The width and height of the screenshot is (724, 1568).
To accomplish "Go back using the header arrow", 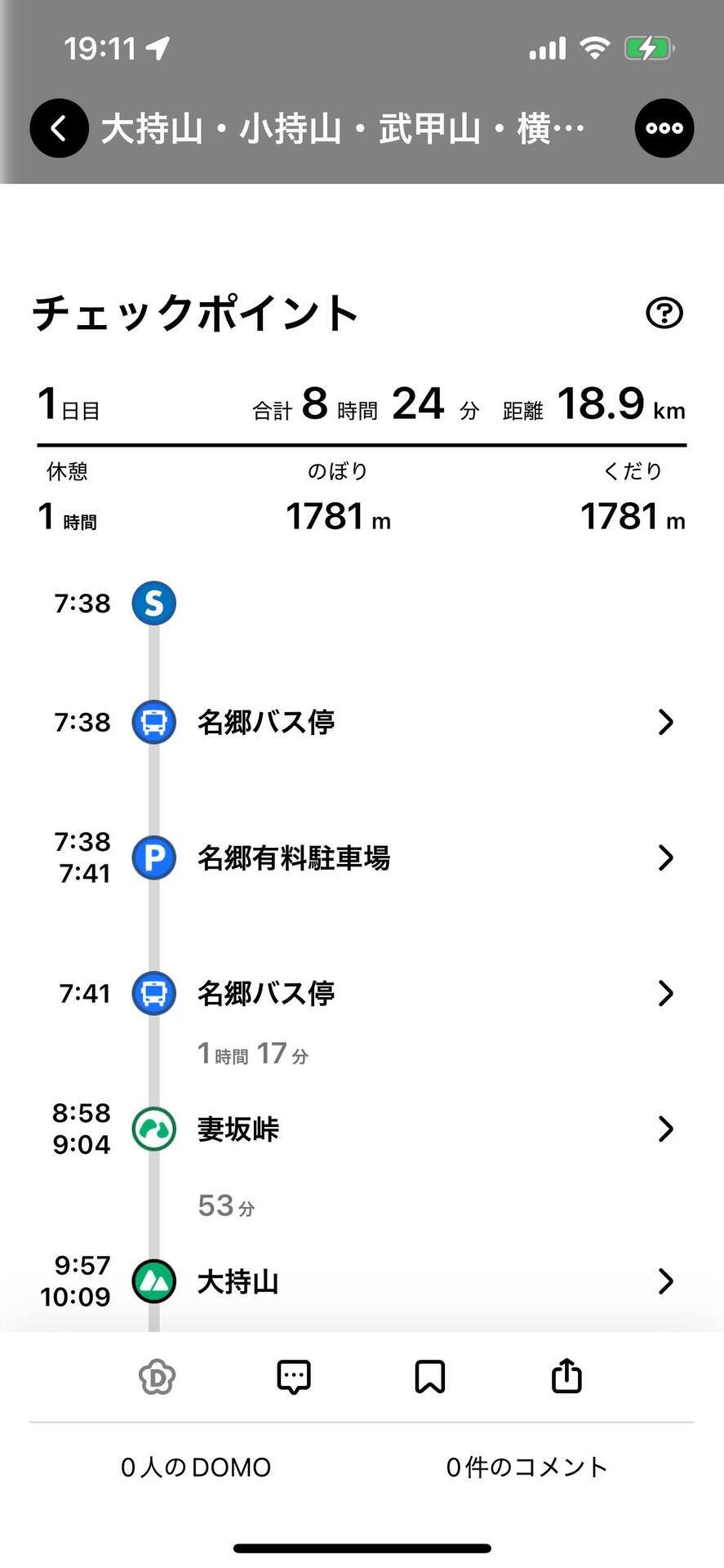I will click(59, 128).
